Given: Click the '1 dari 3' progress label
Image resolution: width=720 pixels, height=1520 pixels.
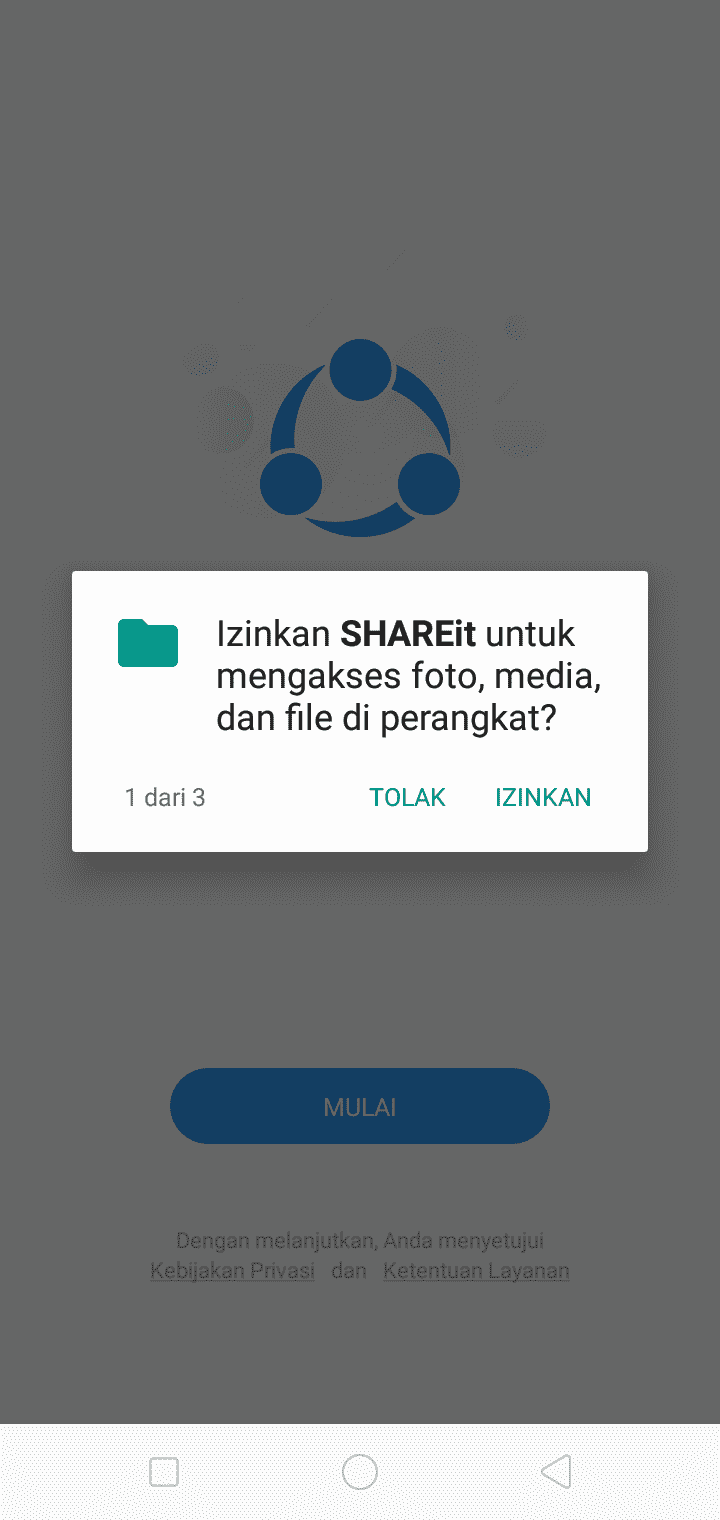Looking at the screenshot, I should [x=164, y=797].
